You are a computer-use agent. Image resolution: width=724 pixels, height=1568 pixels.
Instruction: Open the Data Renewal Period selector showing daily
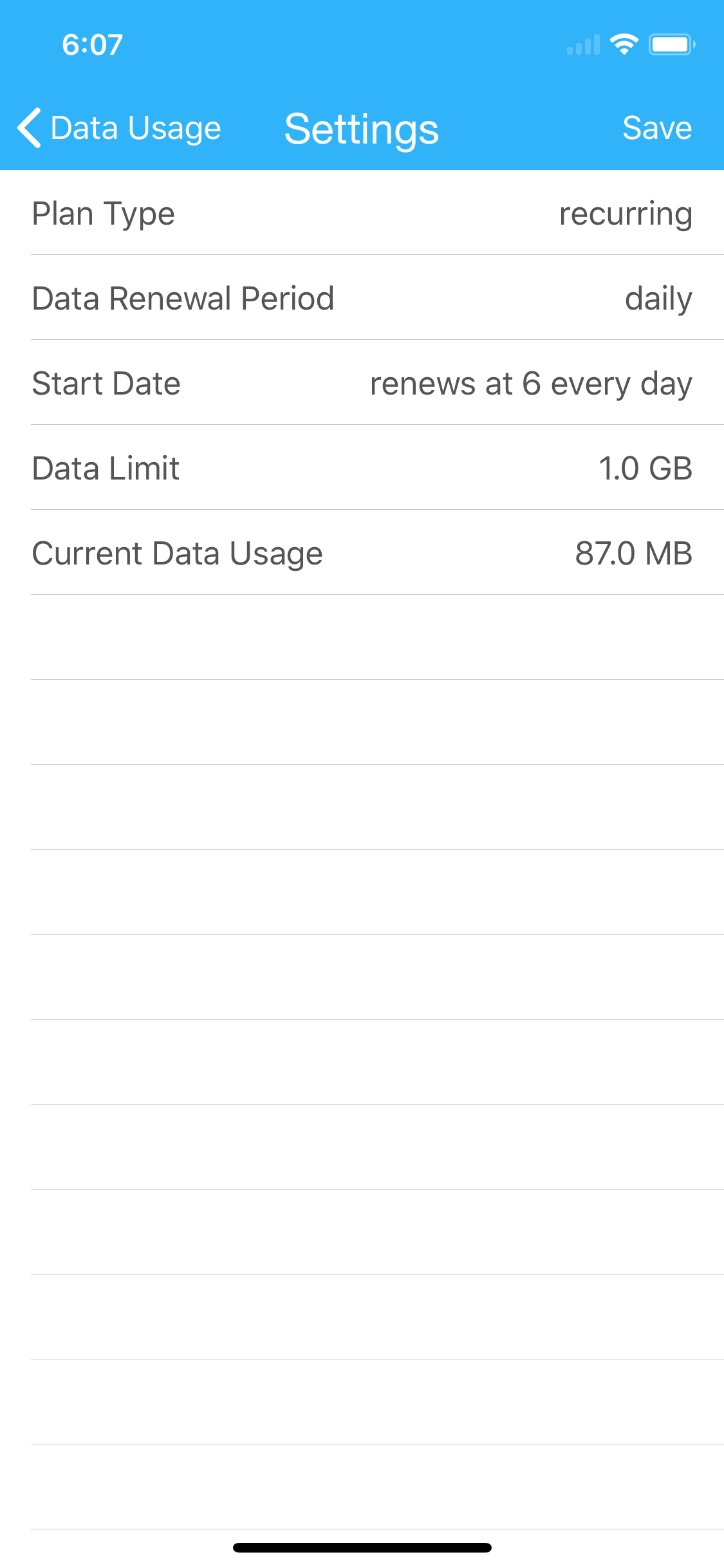tap(362, 298)
